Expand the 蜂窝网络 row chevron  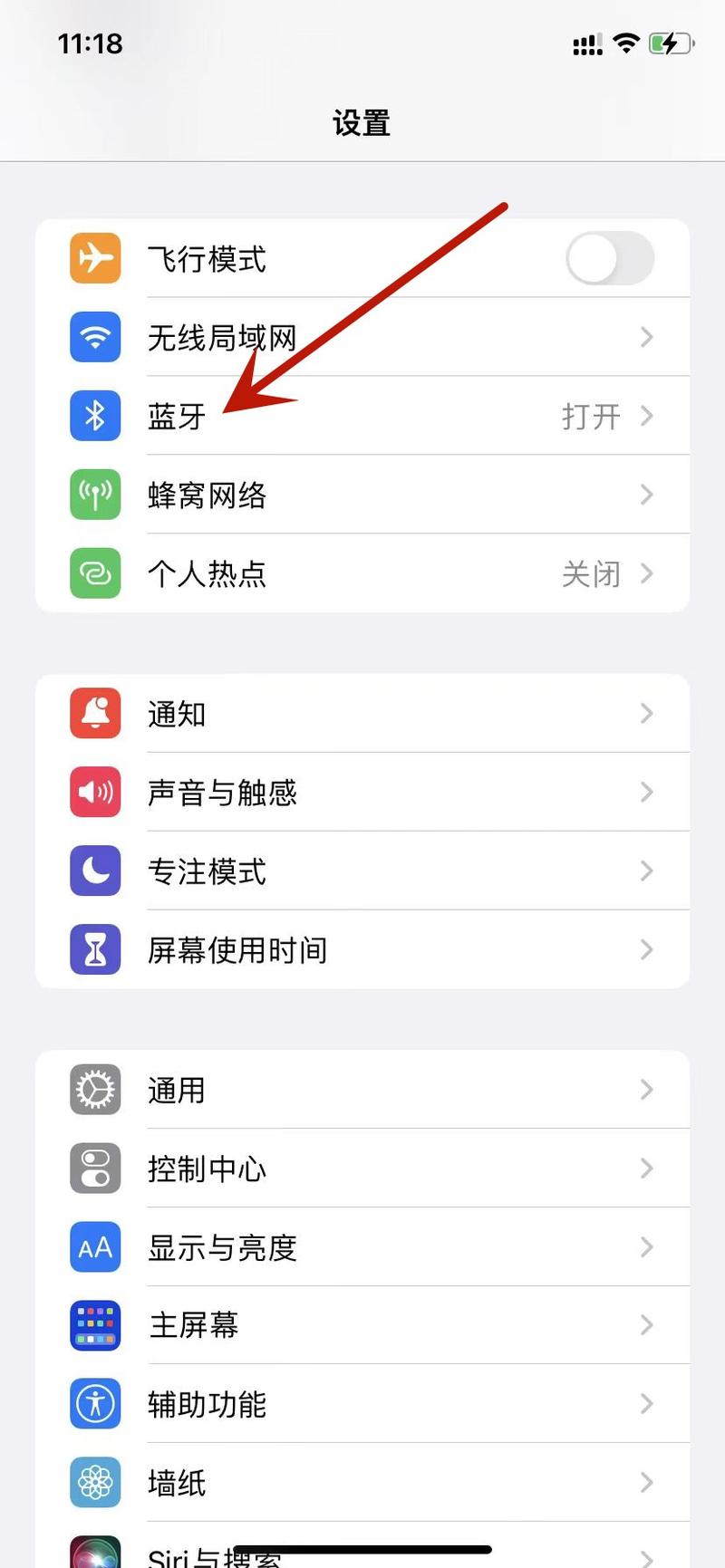point(646,495)
